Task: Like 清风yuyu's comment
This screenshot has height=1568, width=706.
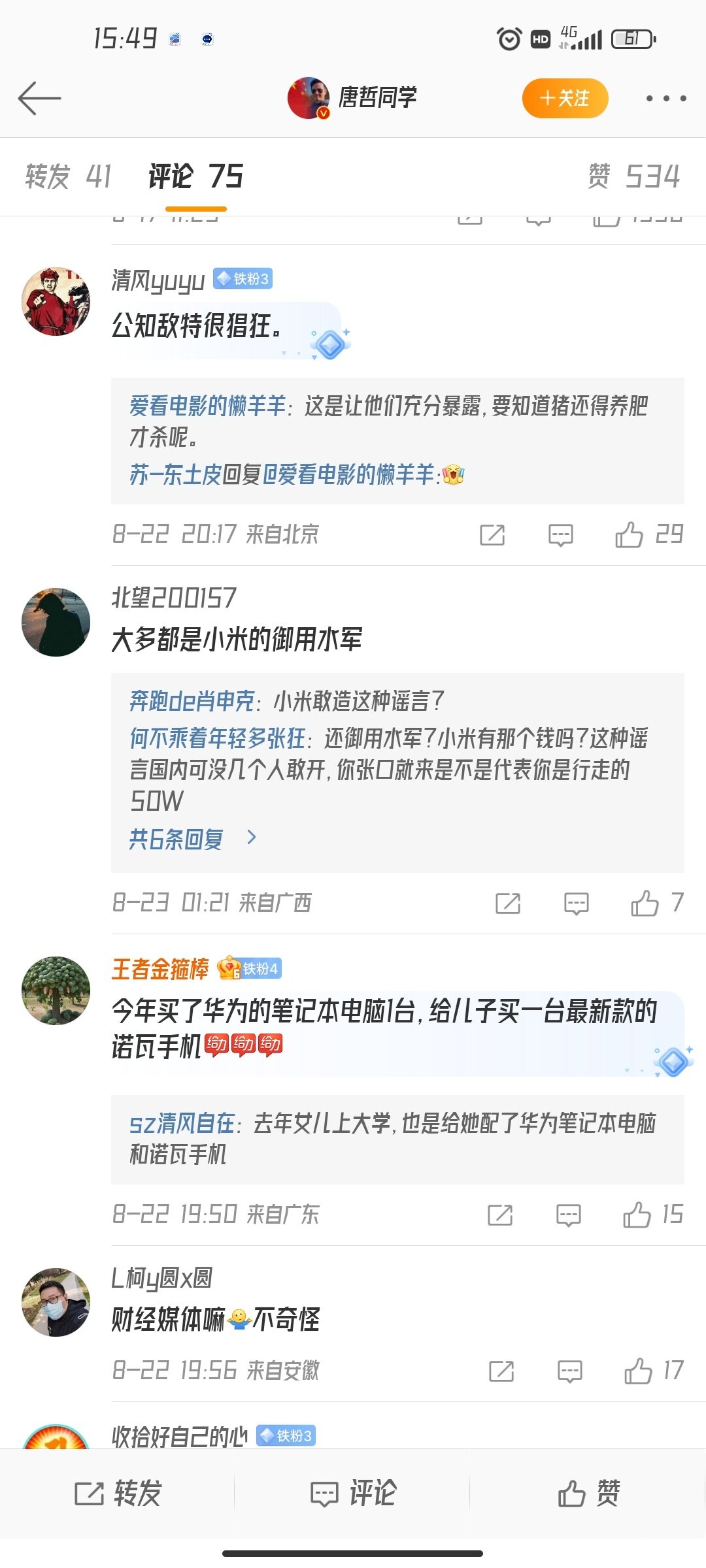Action: coord(629,535)
